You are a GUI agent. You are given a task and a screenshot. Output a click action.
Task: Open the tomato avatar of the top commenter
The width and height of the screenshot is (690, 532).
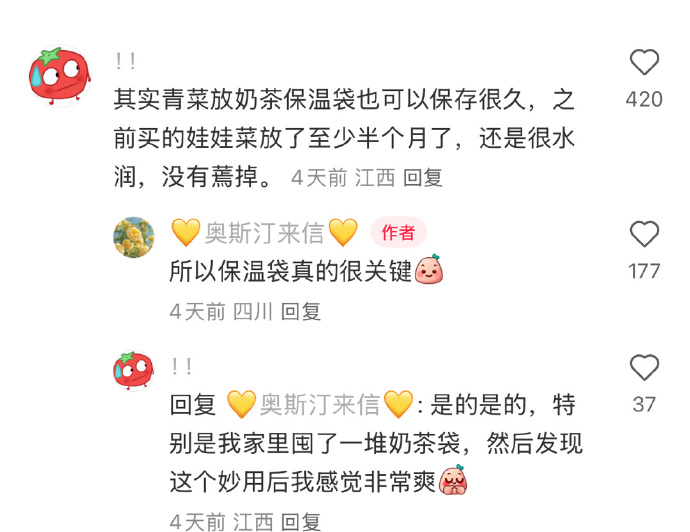tap(59, 74)
